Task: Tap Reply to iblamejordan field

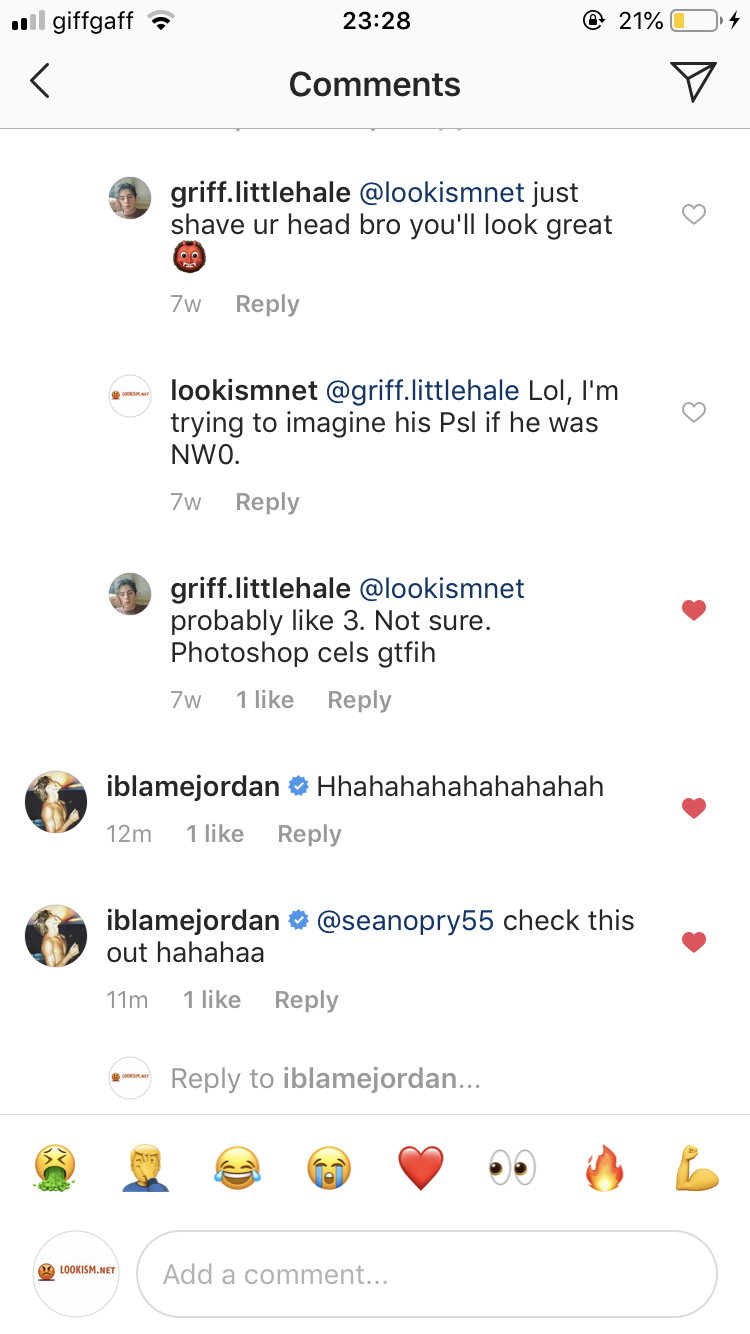Action: pyautogui.click(x=326, y=1079)
